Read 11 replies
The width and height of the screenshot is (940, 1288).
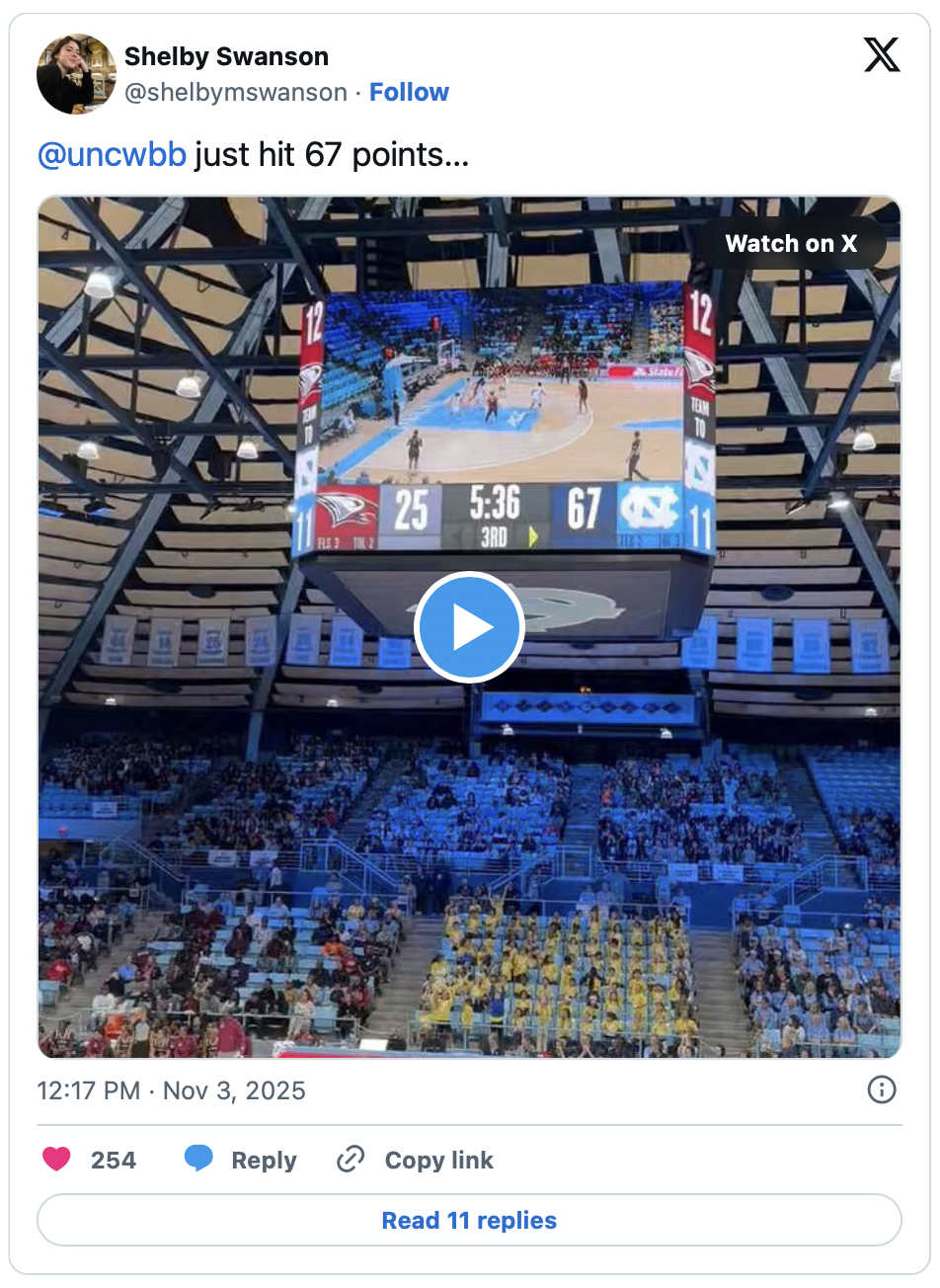tap(469, 1221)
